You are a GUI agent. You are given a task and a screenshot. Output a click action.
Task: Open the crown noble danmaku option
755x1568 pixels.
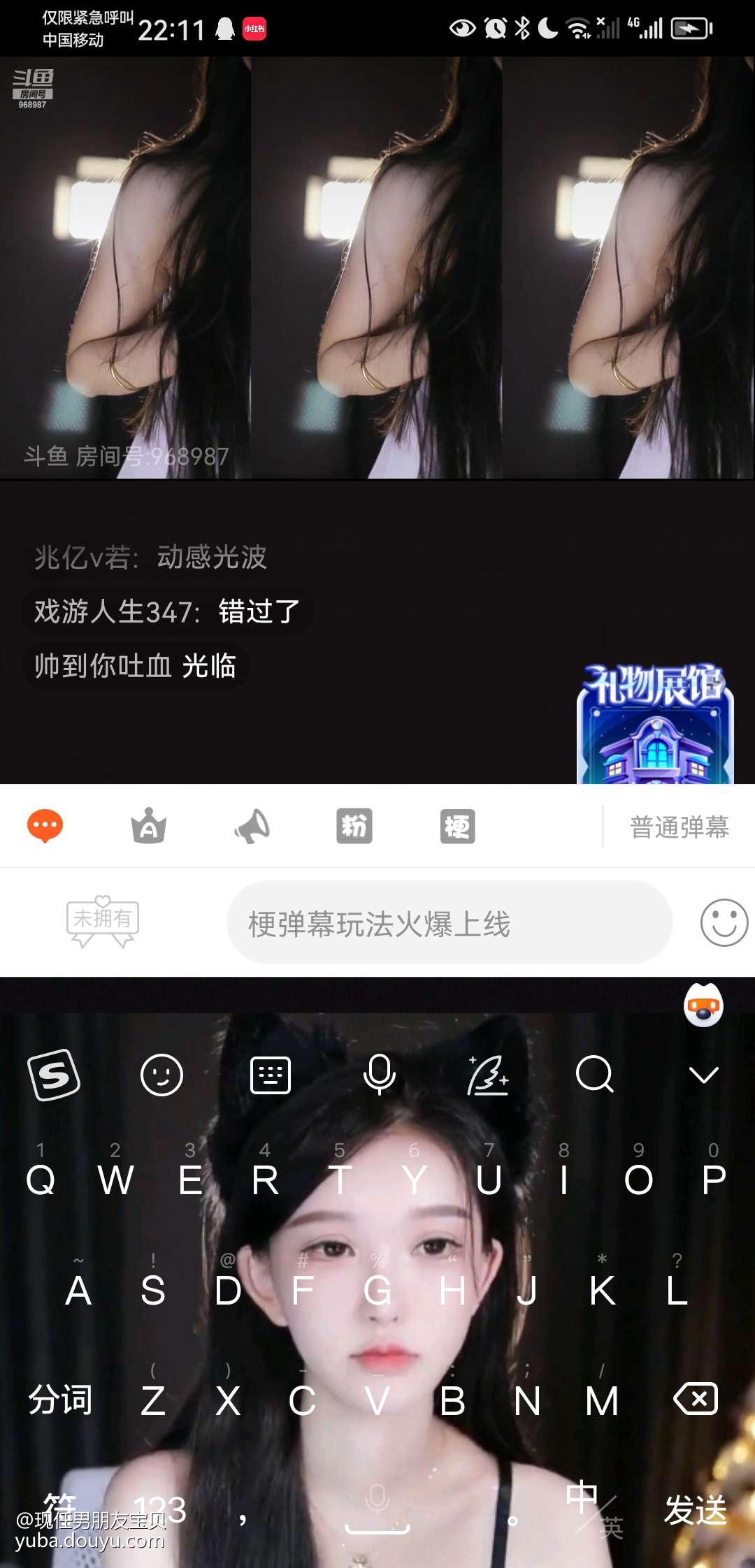(148, 826)
